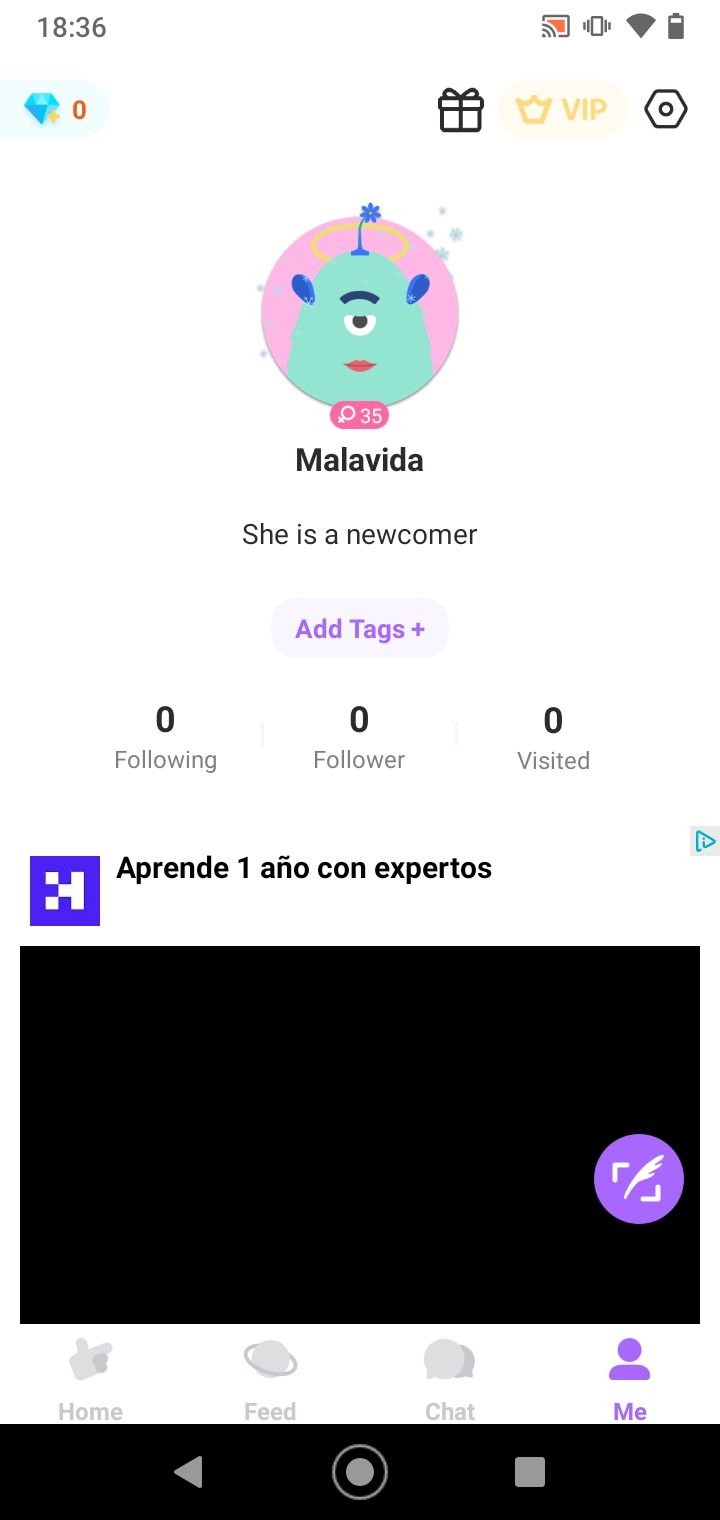Open settings via the hexagon icon
720x1520 pixels.
[666, 110]
